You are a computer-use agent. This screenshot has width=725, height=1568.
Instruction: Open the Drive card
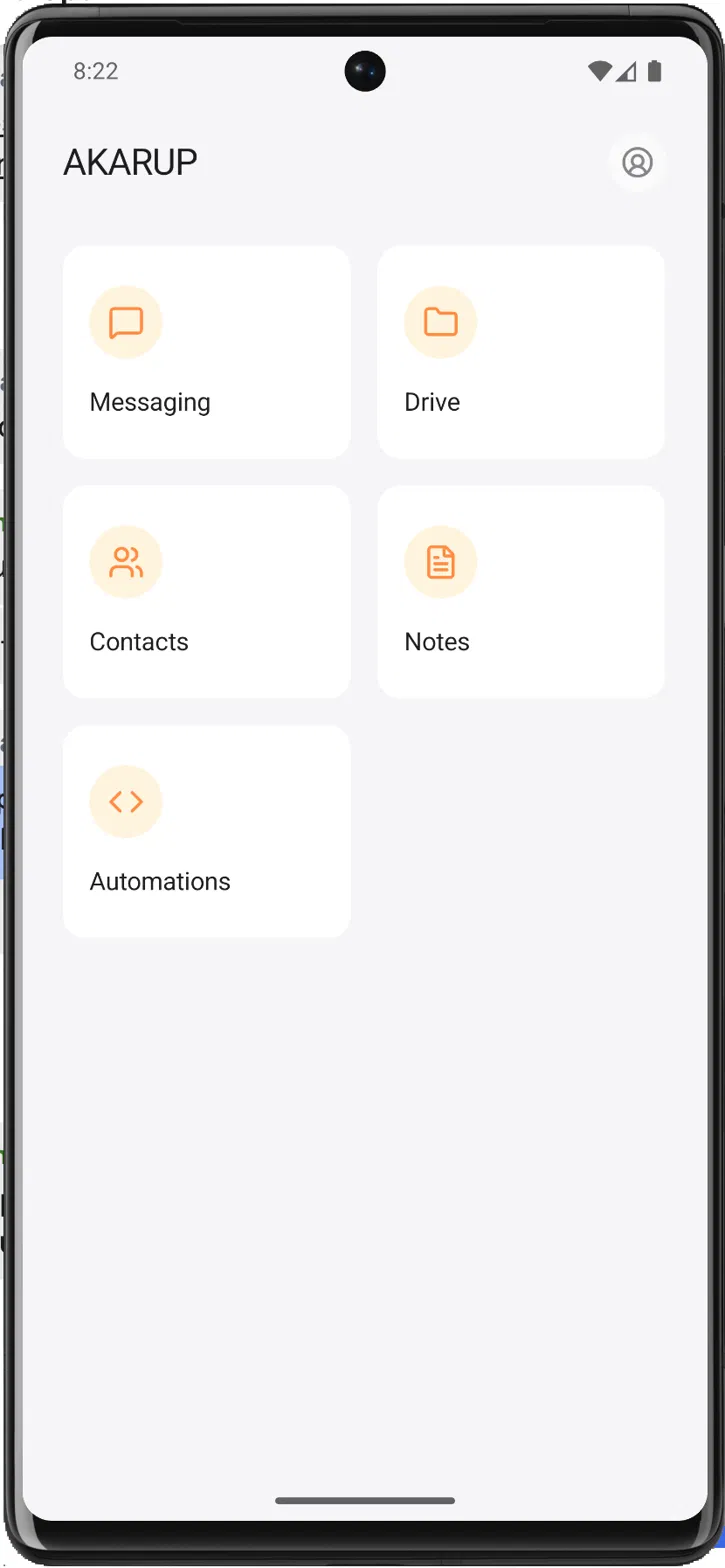coord(521,352)
